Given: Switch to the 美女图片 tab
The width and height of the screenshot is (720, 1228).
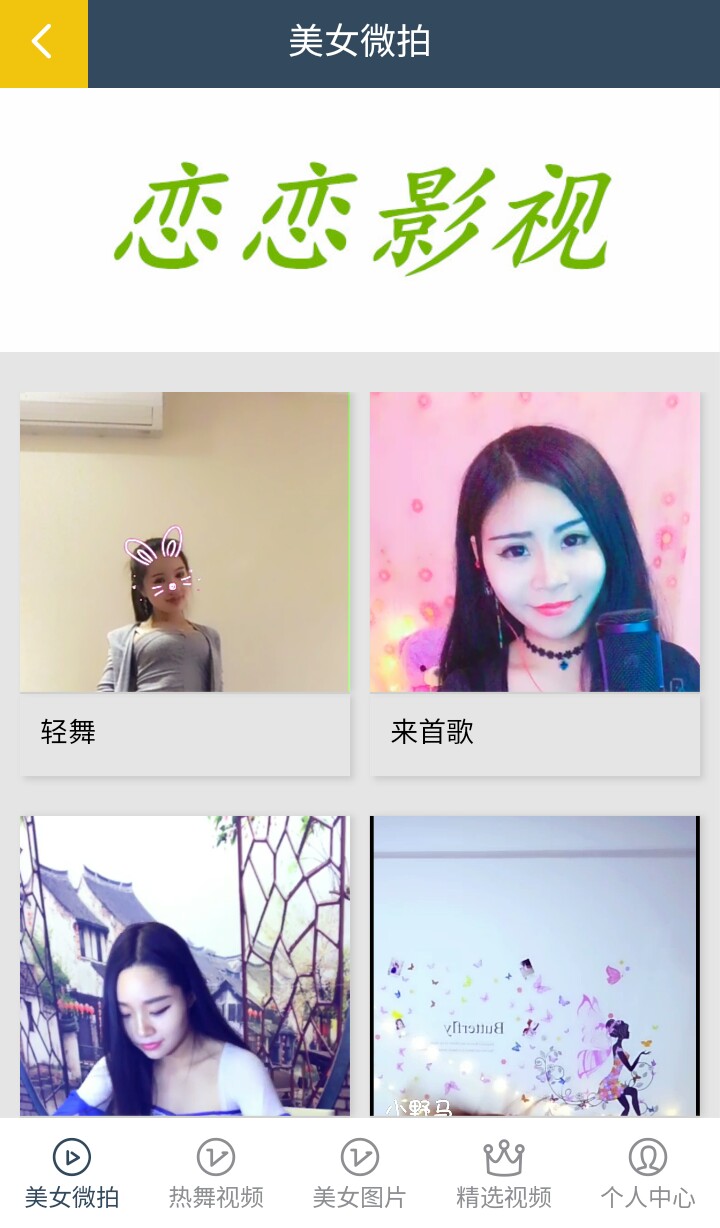Looking at the screenshot, I should (360, 1173).
